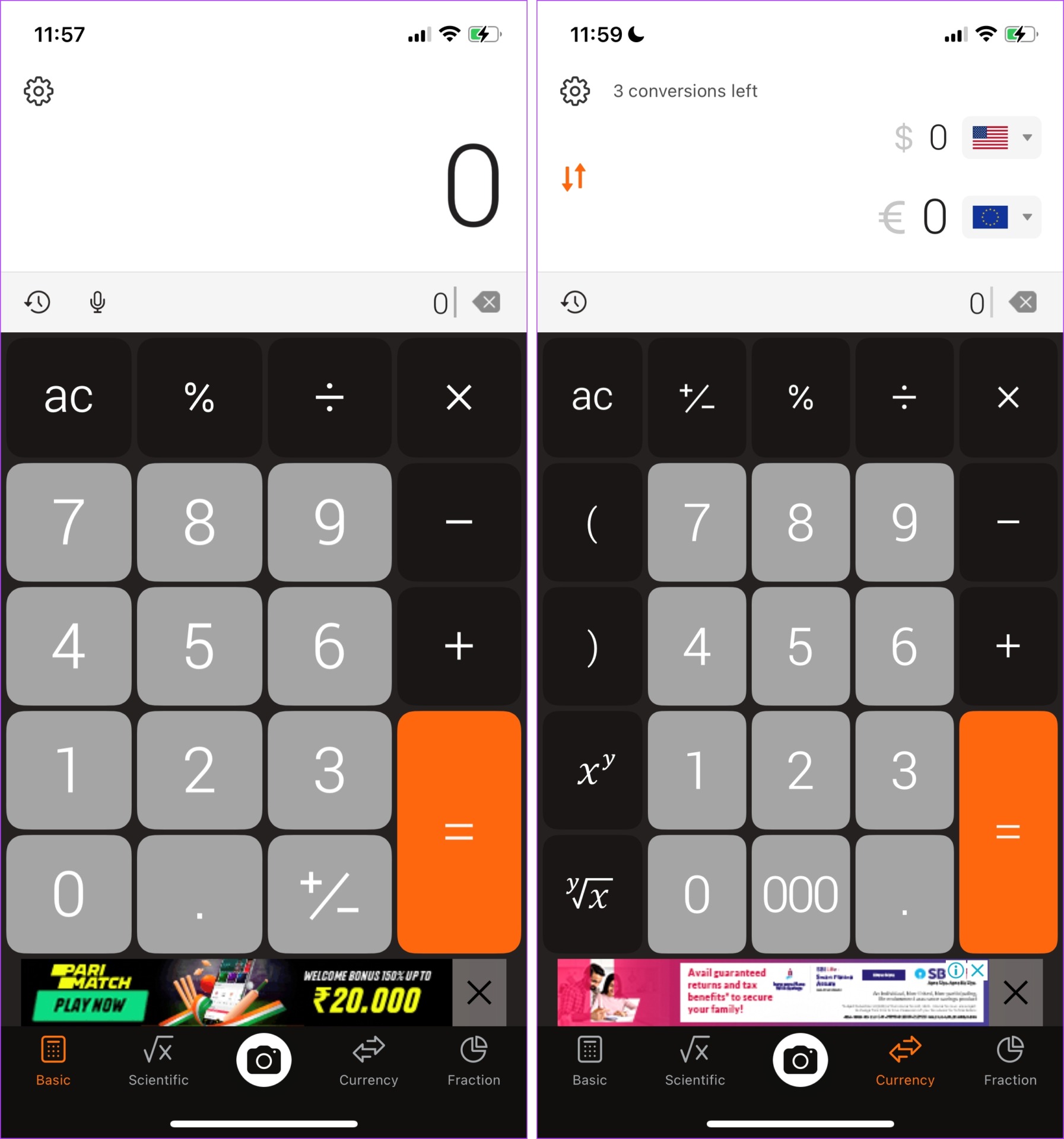The height and width of the screenshot is (1139, 1064).
Task: Open the Euro flag dropdown
Action: point(1002,217)
